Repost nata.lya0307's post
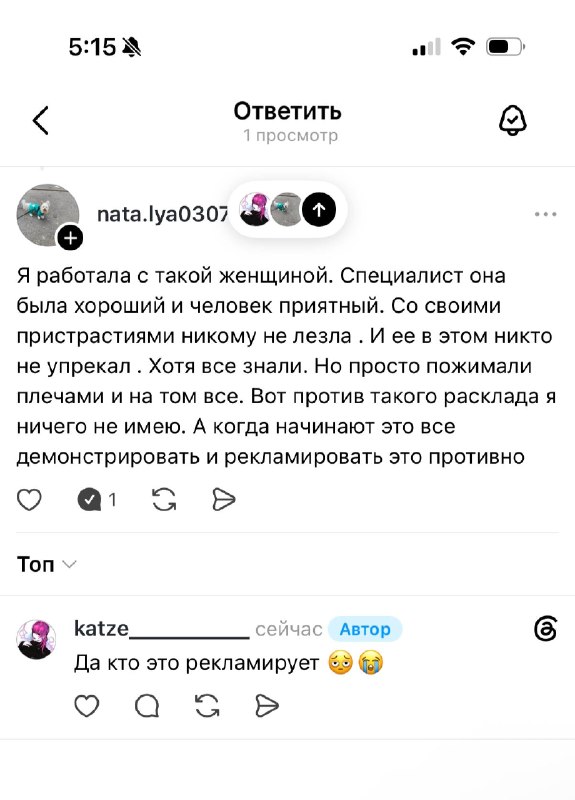The height and width of the screenshot is (800, 575). click(164, 500)
